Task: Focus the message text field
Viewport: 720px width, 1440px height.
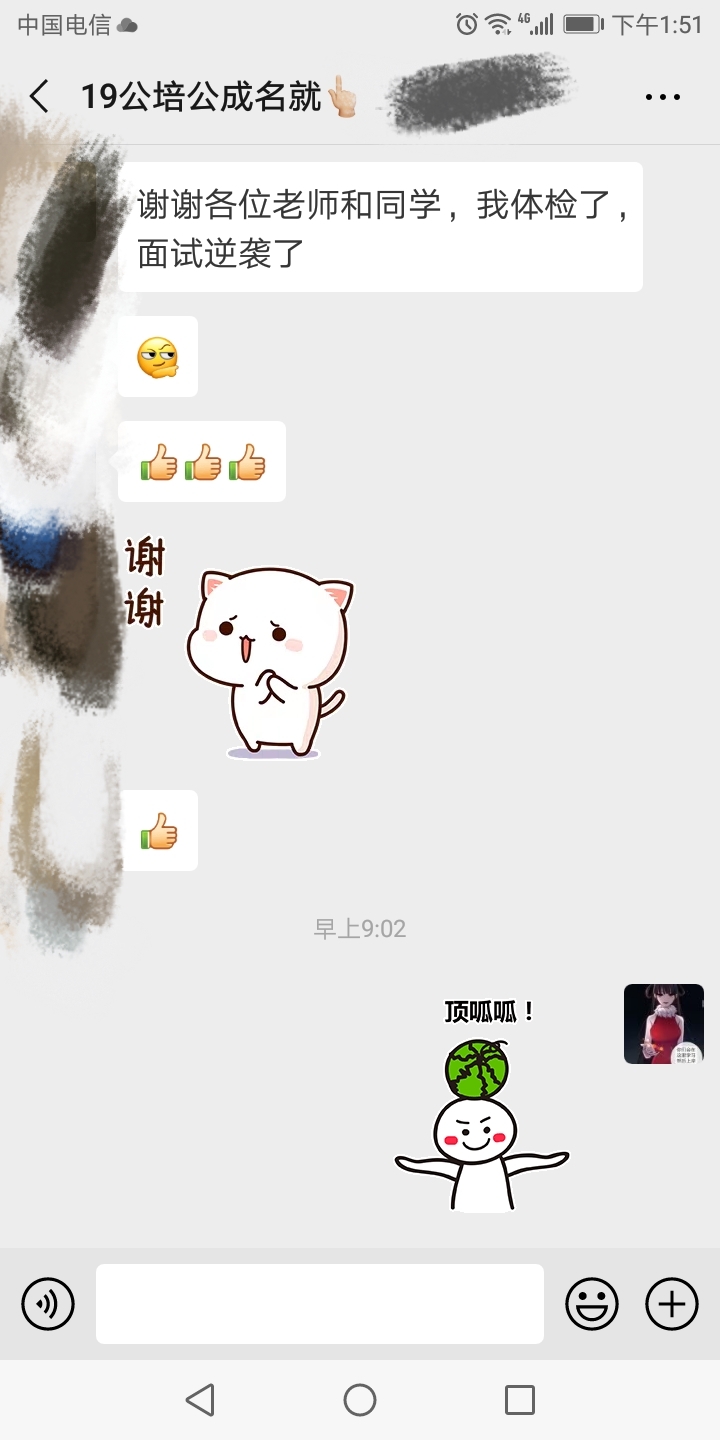Action: (320, 1304)
